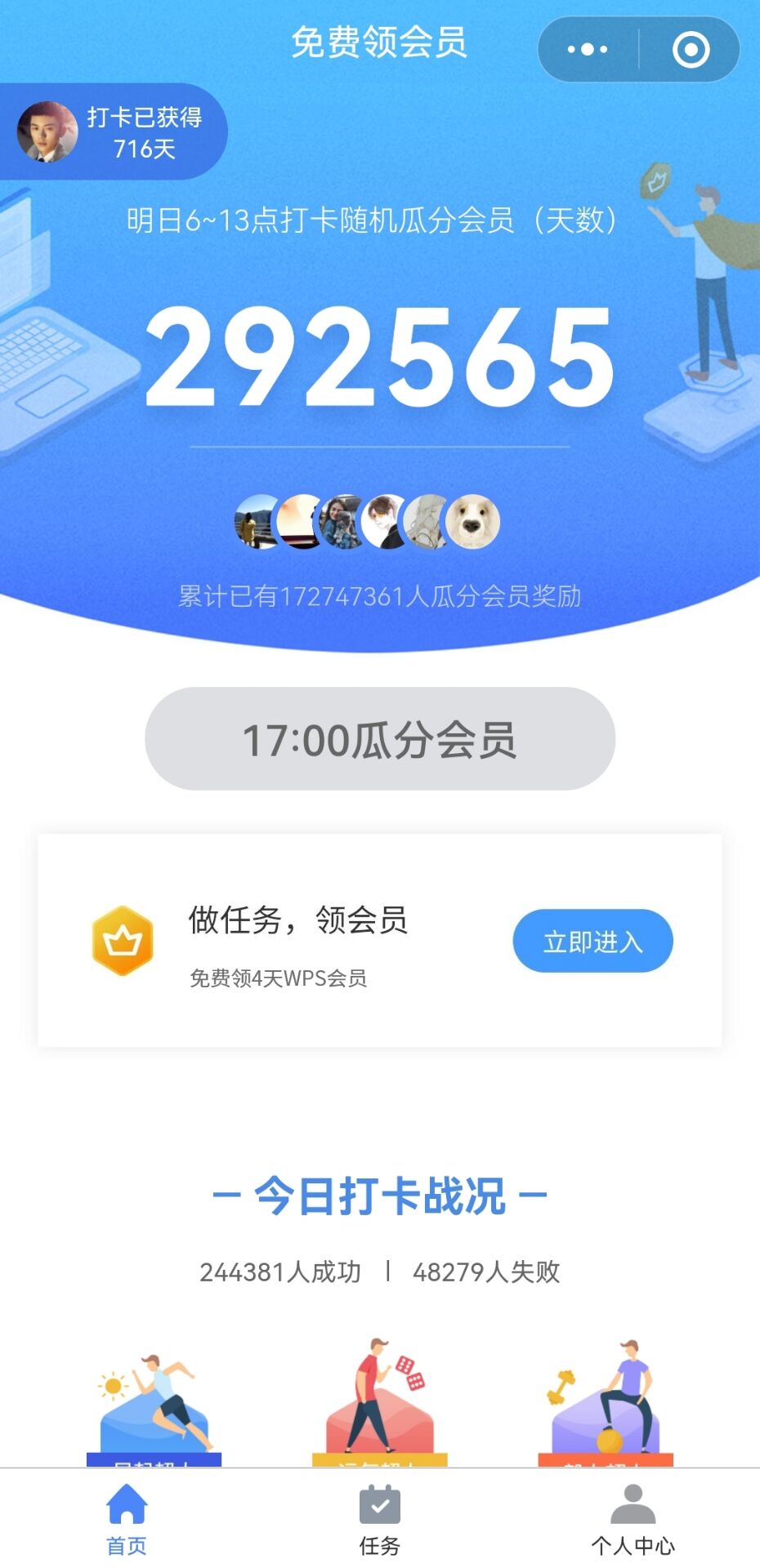Select the home icon on 首页 tab
760x1568 pixels.
127,1509
